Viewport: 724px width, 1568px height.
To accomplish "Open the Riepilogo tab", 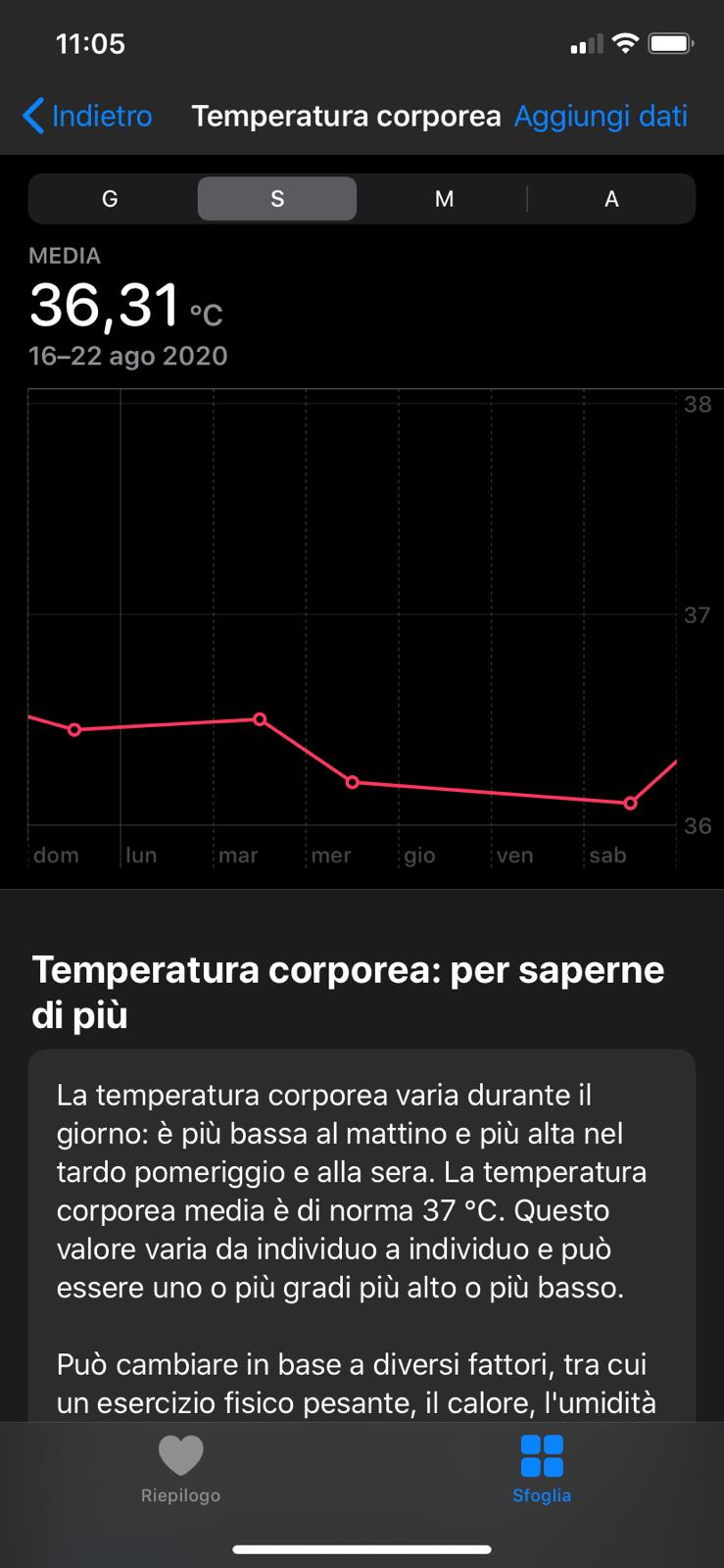I will pos(180,1468).
